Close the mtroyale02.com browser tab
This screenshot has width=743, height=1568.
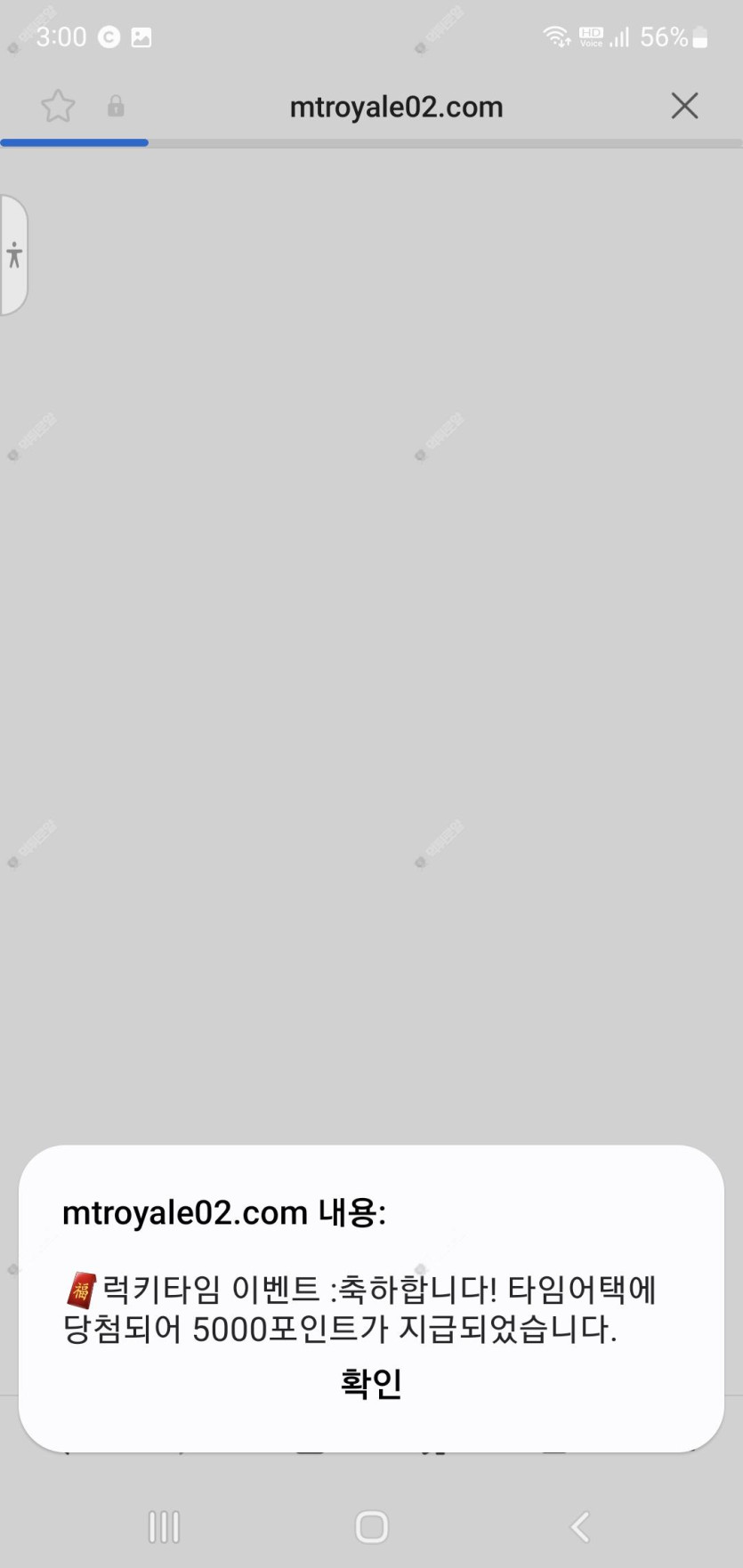pyautogui.click(x=684, y=106)
